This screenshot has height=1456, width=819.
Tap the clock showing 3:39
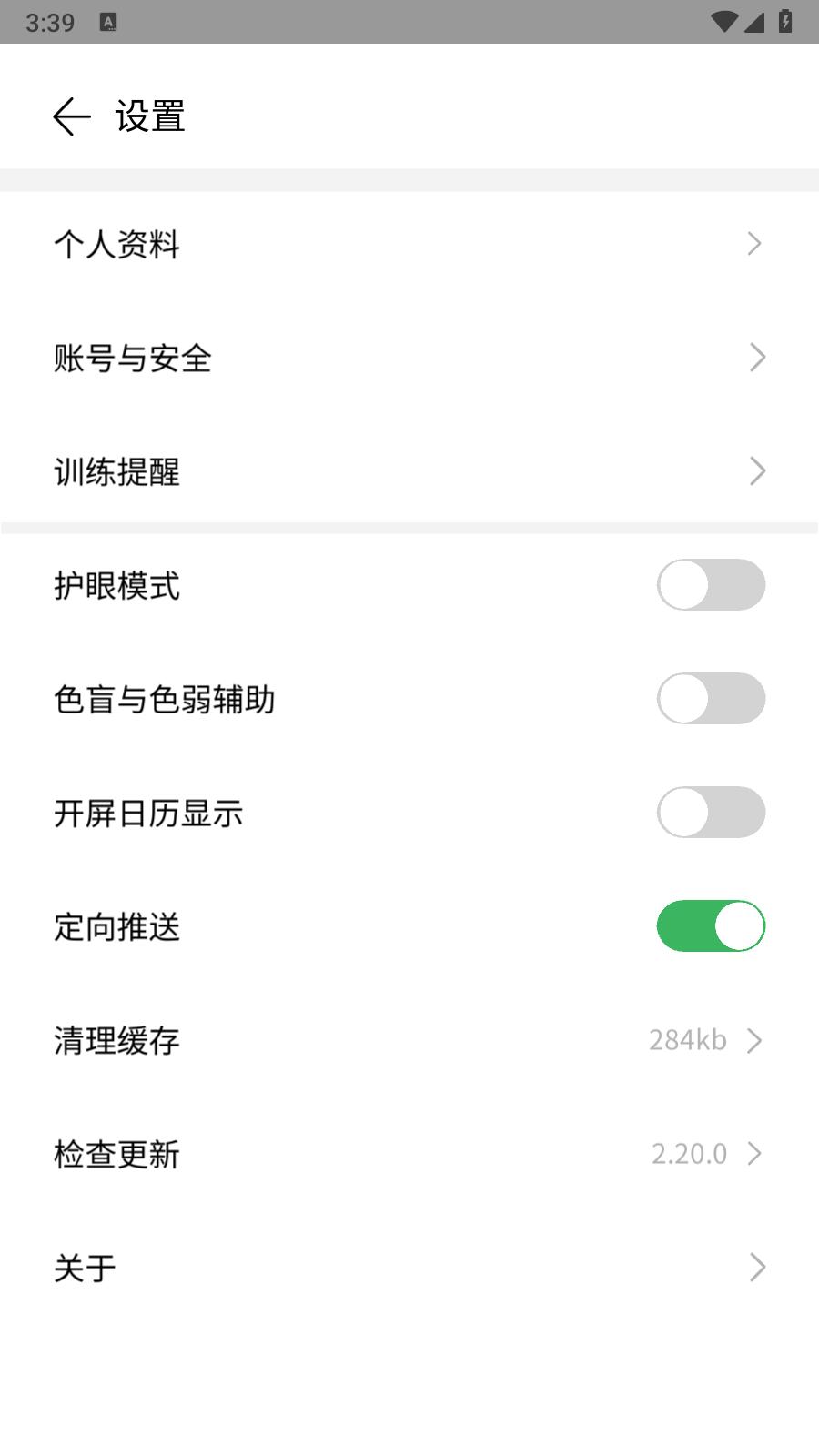(50, 23)
